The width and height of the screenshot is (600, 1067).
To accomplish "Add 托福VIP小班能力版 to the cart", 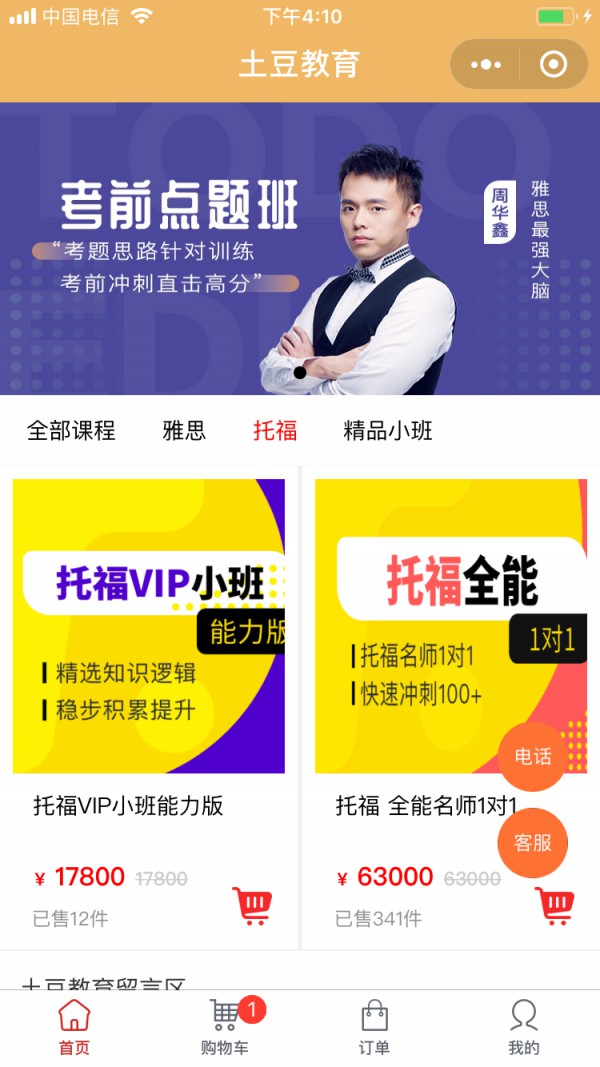I will pyautogui.click(x=252, y=905).
